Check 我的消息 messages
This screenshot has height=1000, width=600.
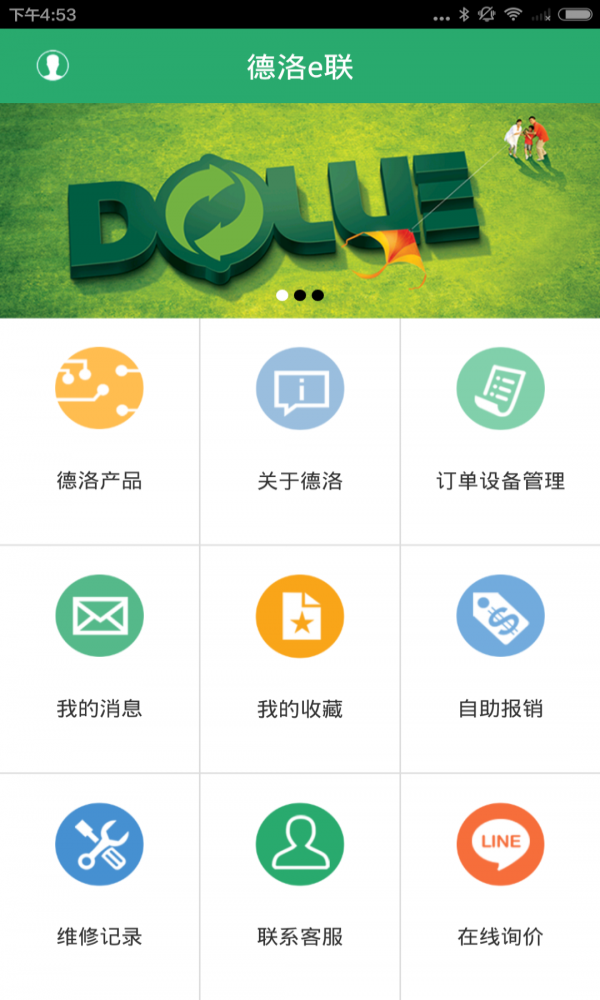[99, 658]
